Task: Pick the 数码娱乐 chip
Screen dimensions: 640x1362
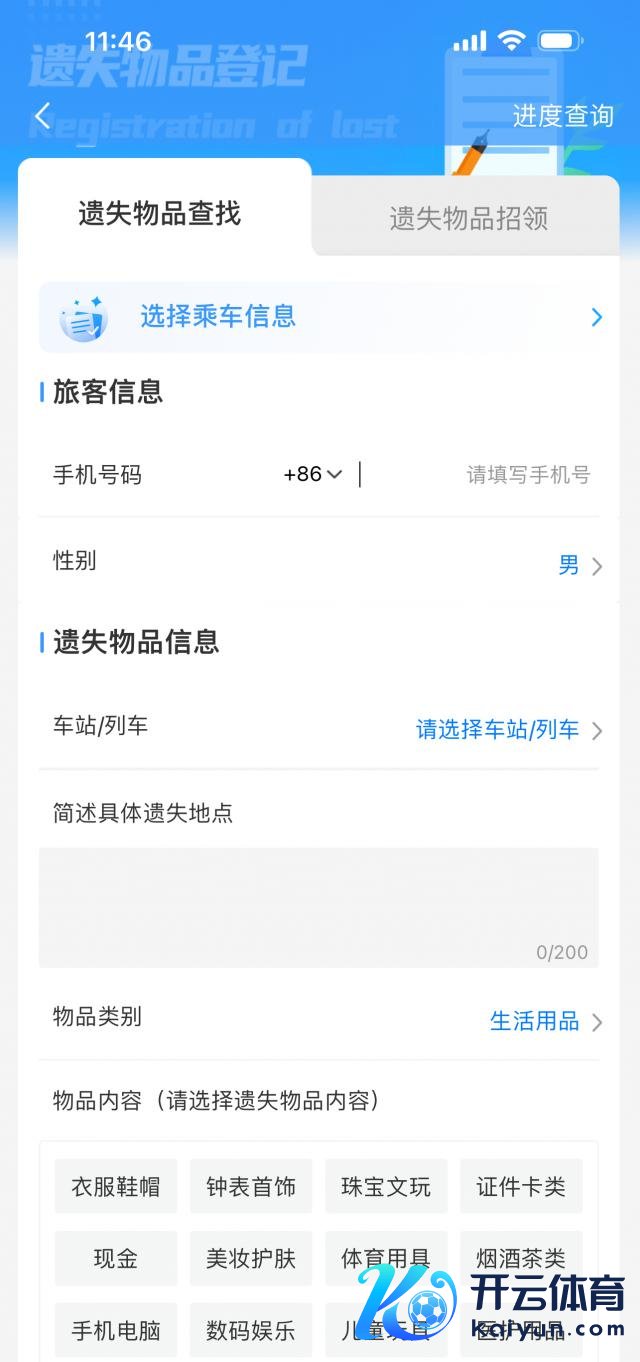Action: [x=251, y=1331]
